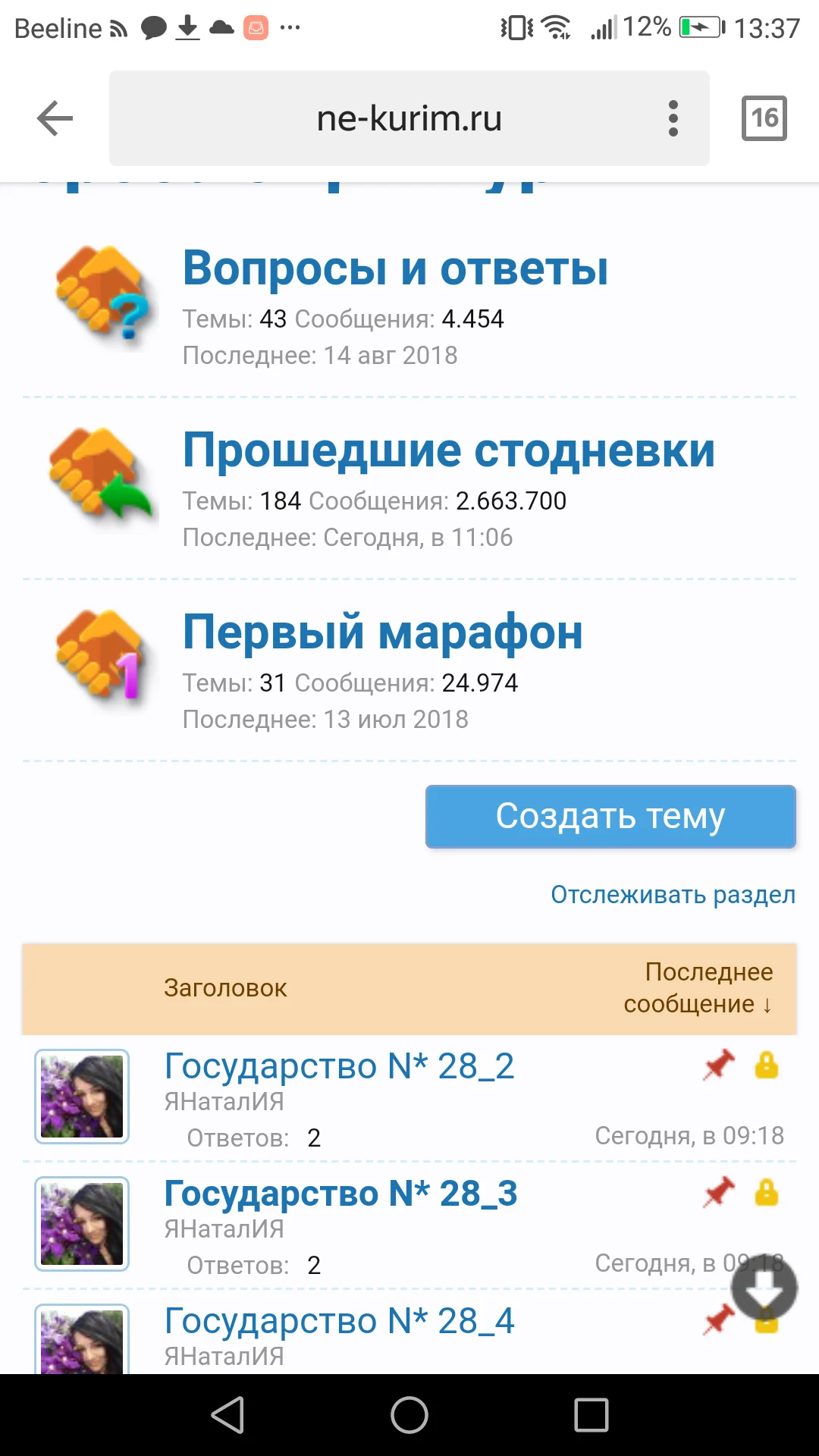Open the tab switcher showing 16 tabs
819x1456 pixels.
coord(764,118)
